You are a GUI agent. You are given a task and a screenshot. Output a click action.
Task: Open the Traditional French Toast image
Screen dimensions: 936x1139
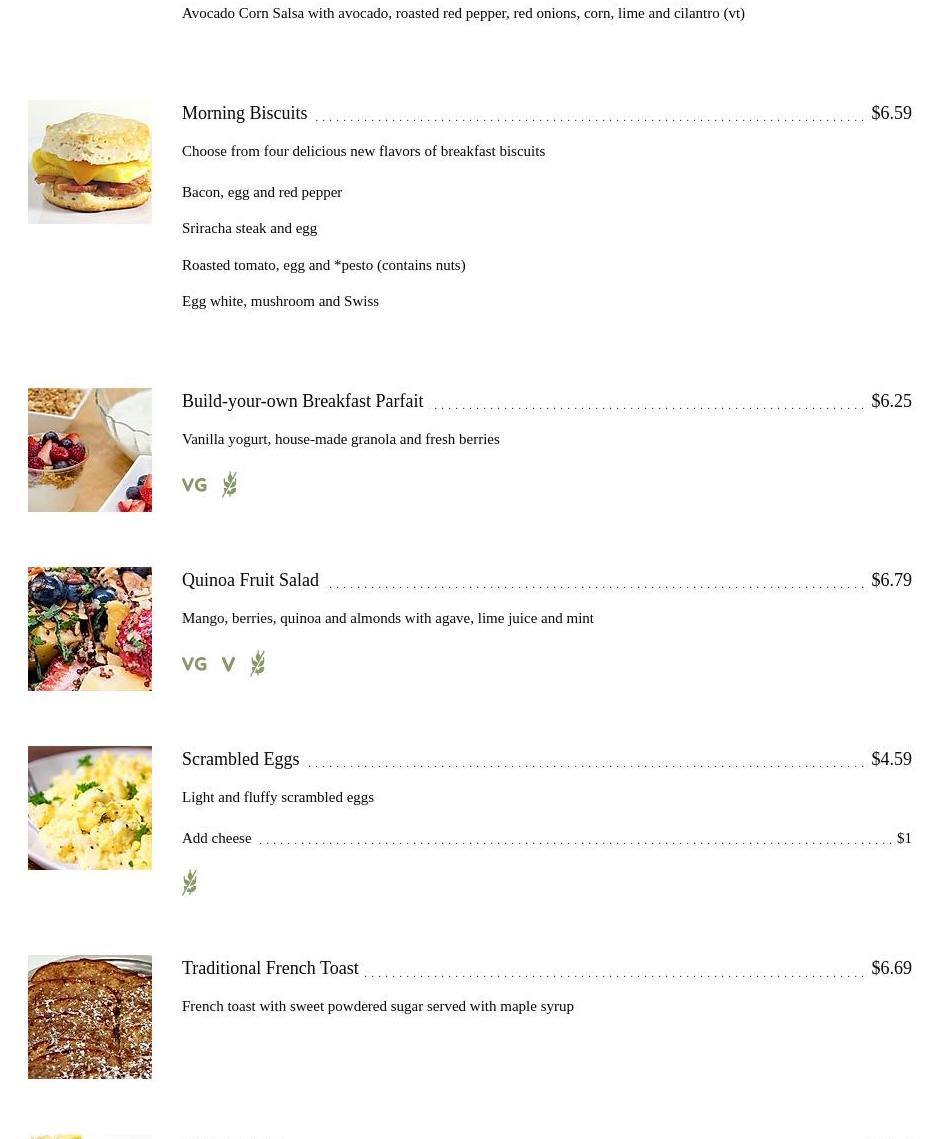(x=90, y=1017)
